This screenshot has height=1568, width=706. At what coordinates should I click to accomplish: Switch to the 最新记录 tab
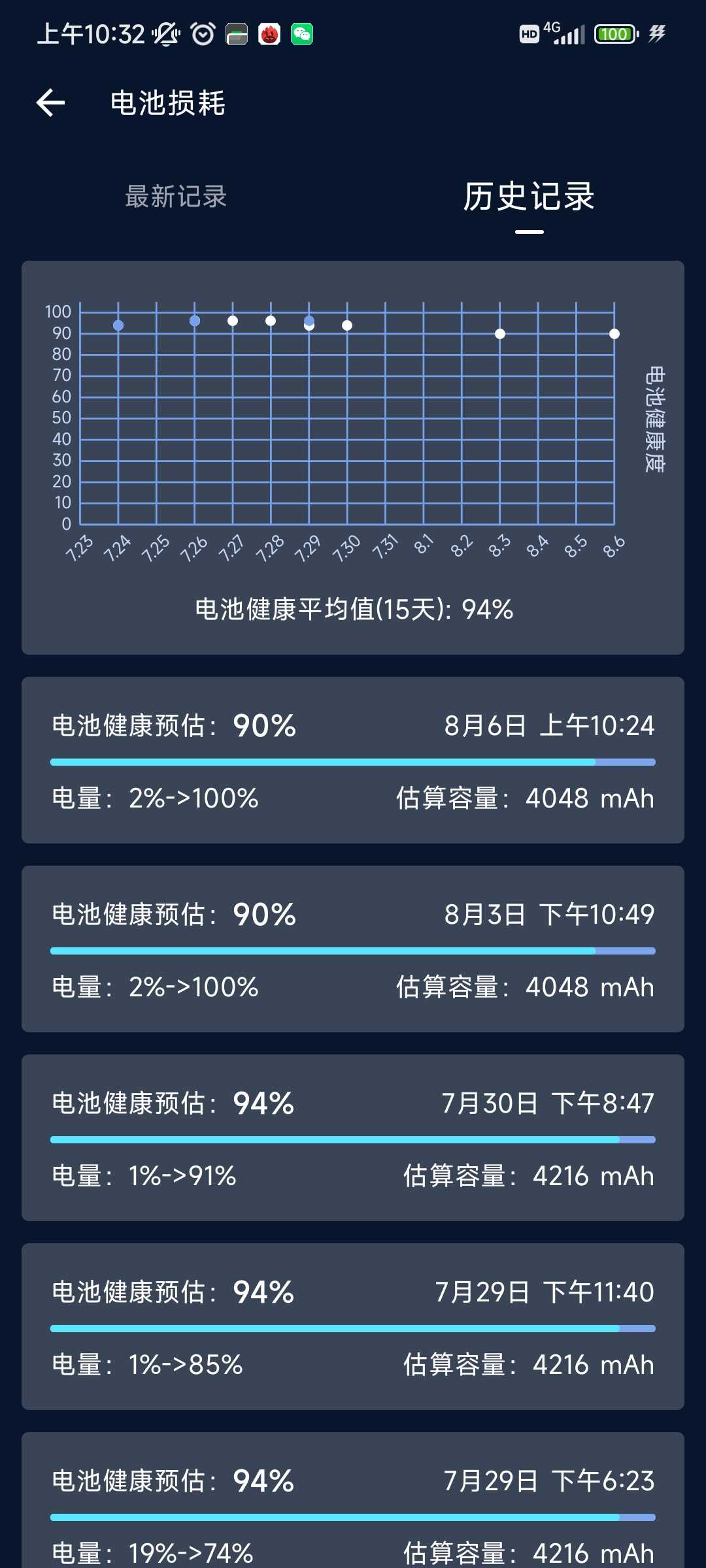(176, 197)
